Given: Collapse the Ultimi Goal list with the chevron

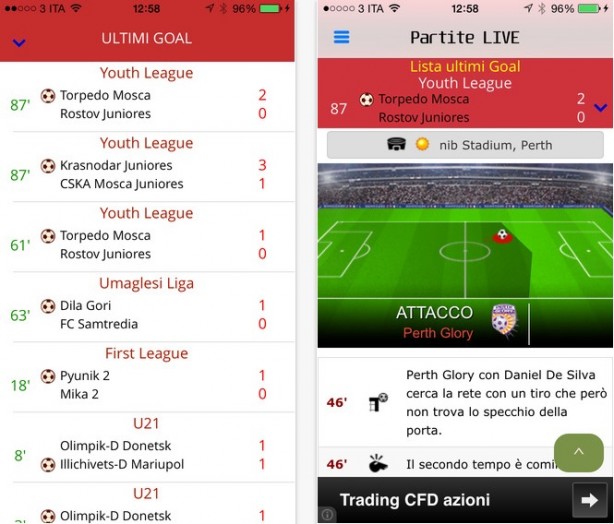Looking at the screenshot, I should click(19, 42).
